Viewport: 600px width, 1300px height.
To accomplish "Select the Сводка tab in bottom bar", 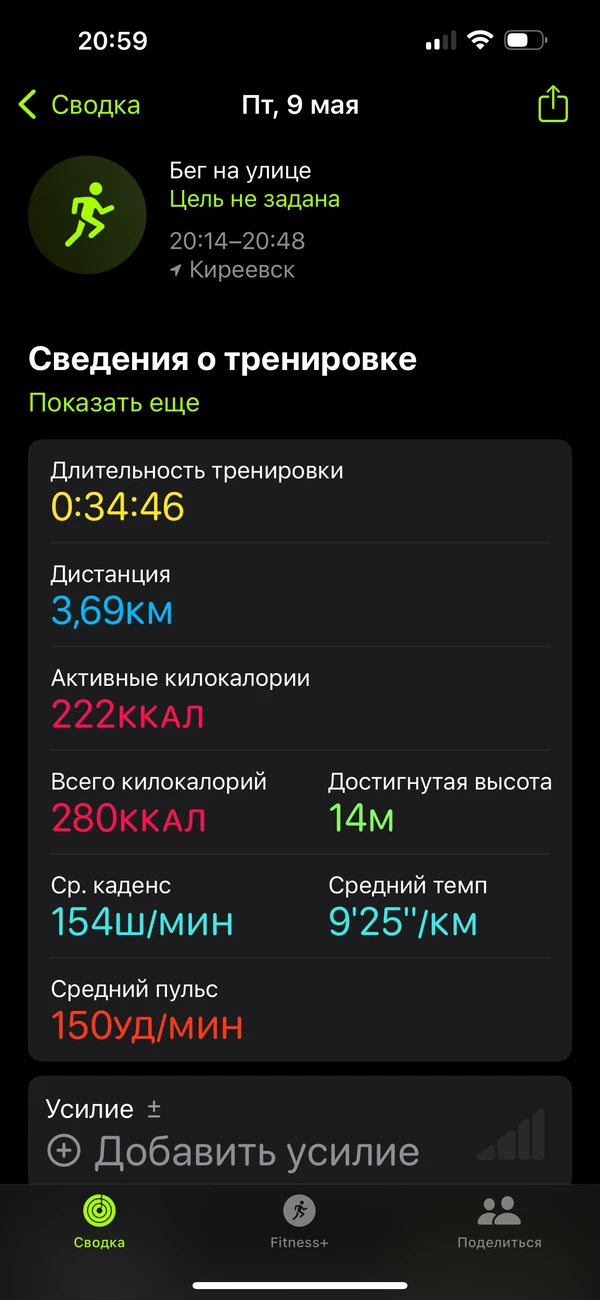I will click(99, 1222).
